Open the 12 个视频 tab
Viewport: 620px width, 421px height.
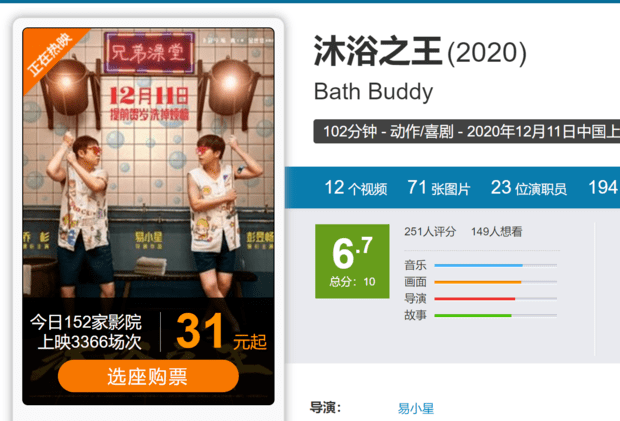tap(355, 188)
